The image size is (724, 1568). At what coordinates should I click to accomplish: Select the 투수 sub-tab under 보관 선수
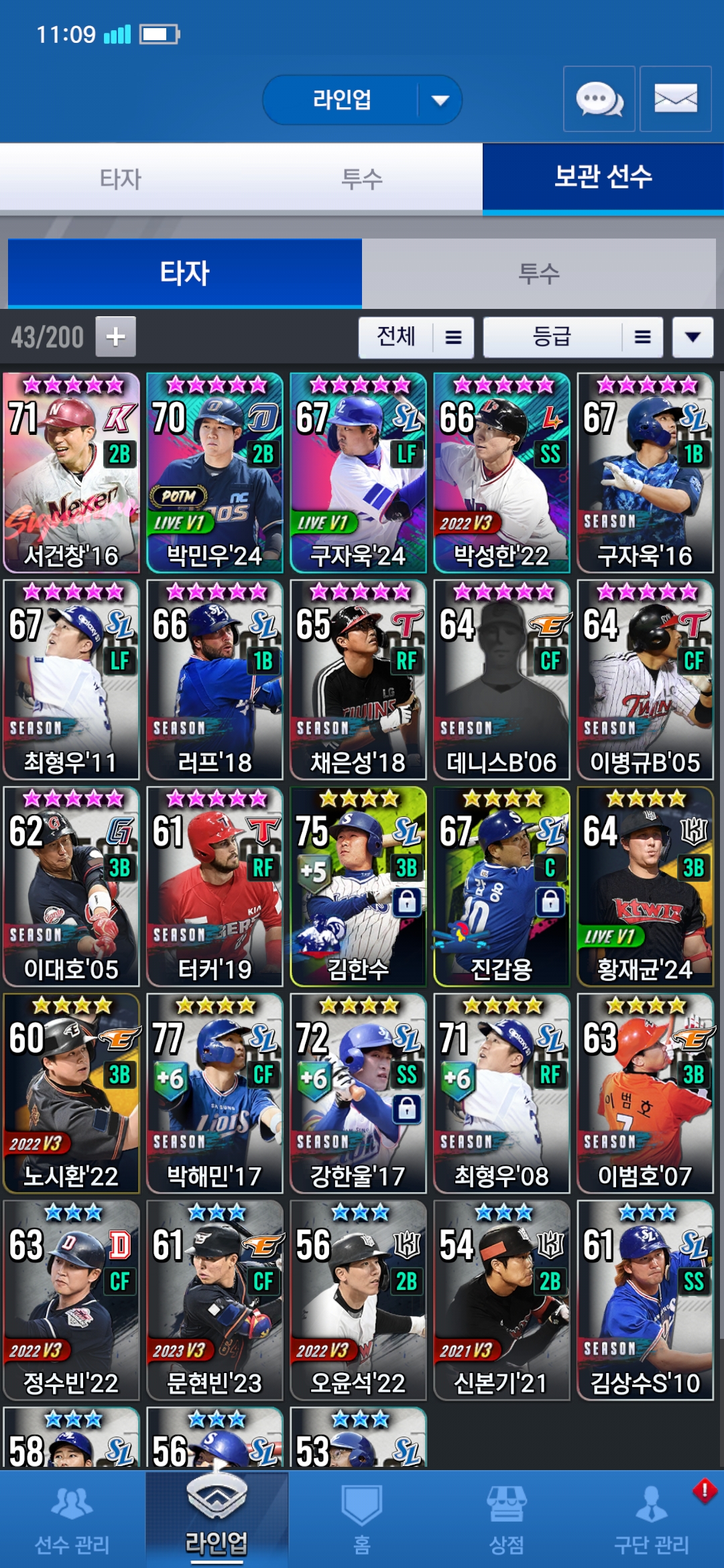click(x=538, y=273)
